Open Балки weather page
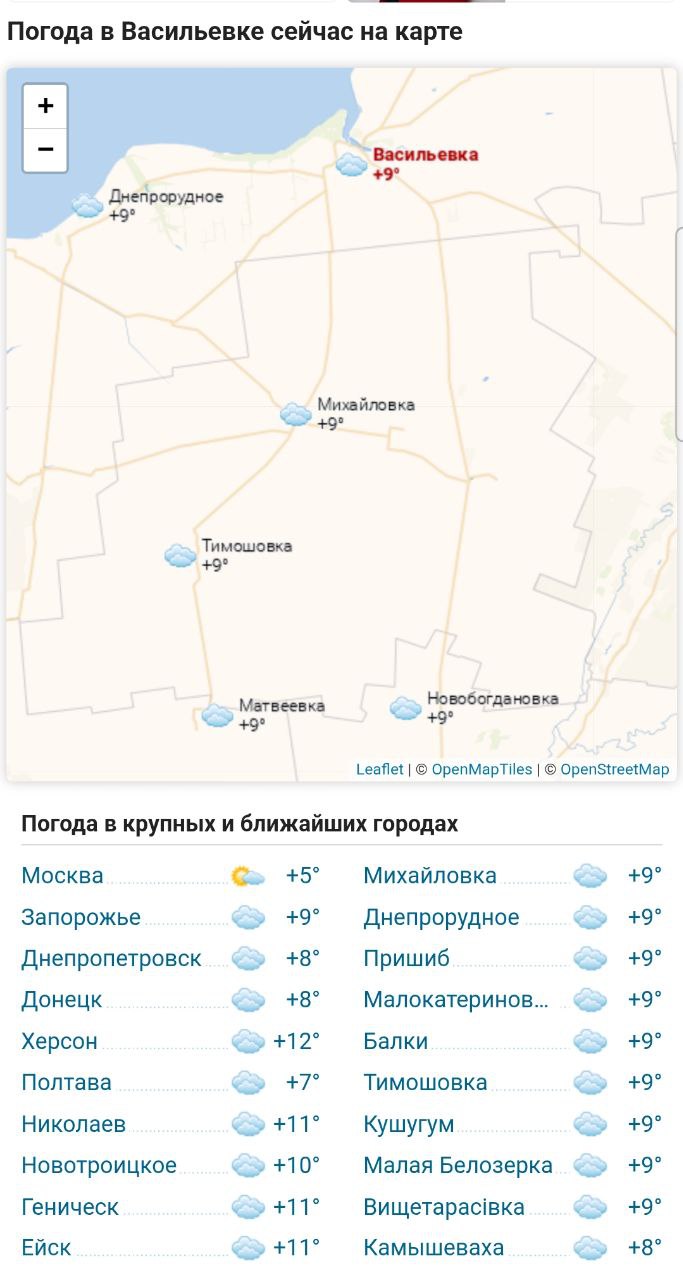 [x=396, y=1041]
